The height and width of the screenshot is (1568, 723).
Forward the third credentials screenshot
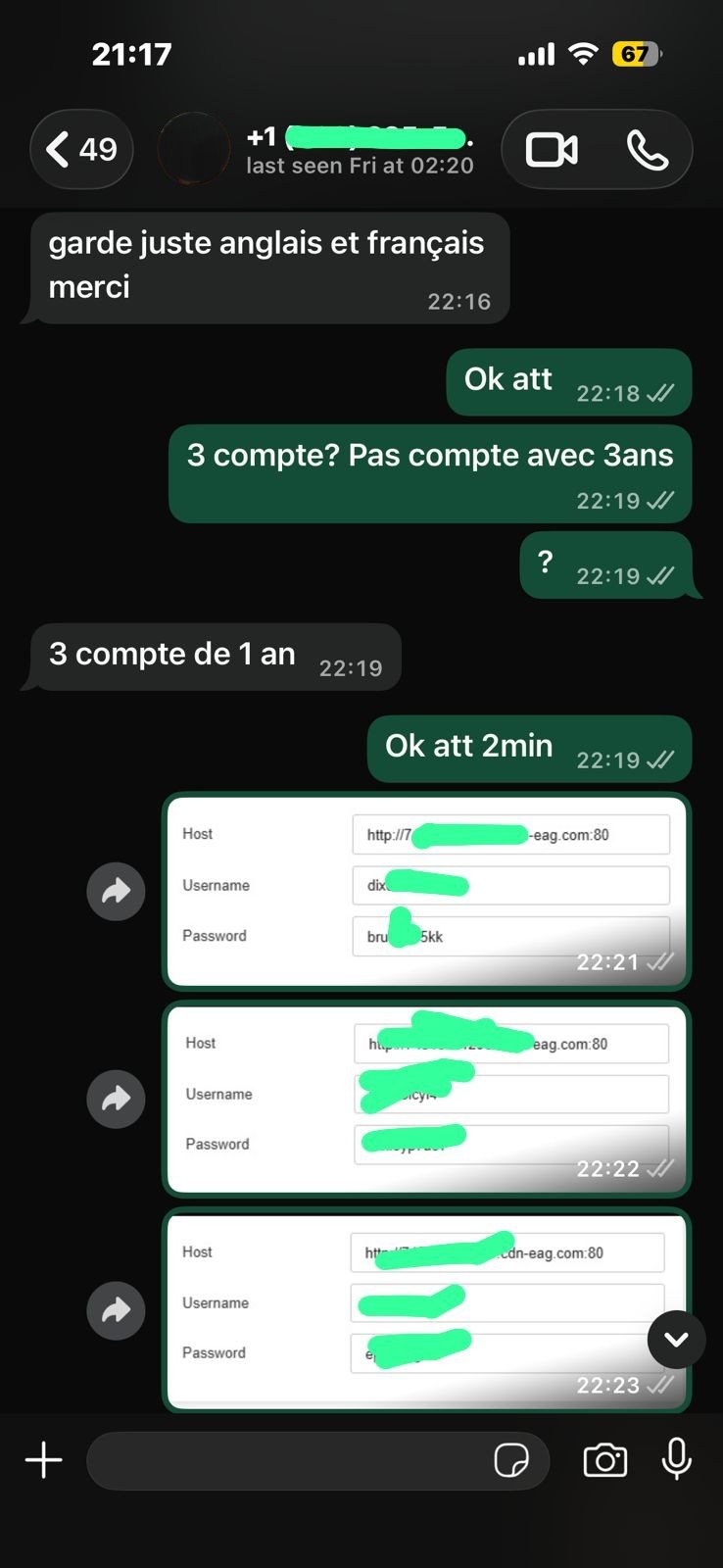click(x=116, y=1310)
